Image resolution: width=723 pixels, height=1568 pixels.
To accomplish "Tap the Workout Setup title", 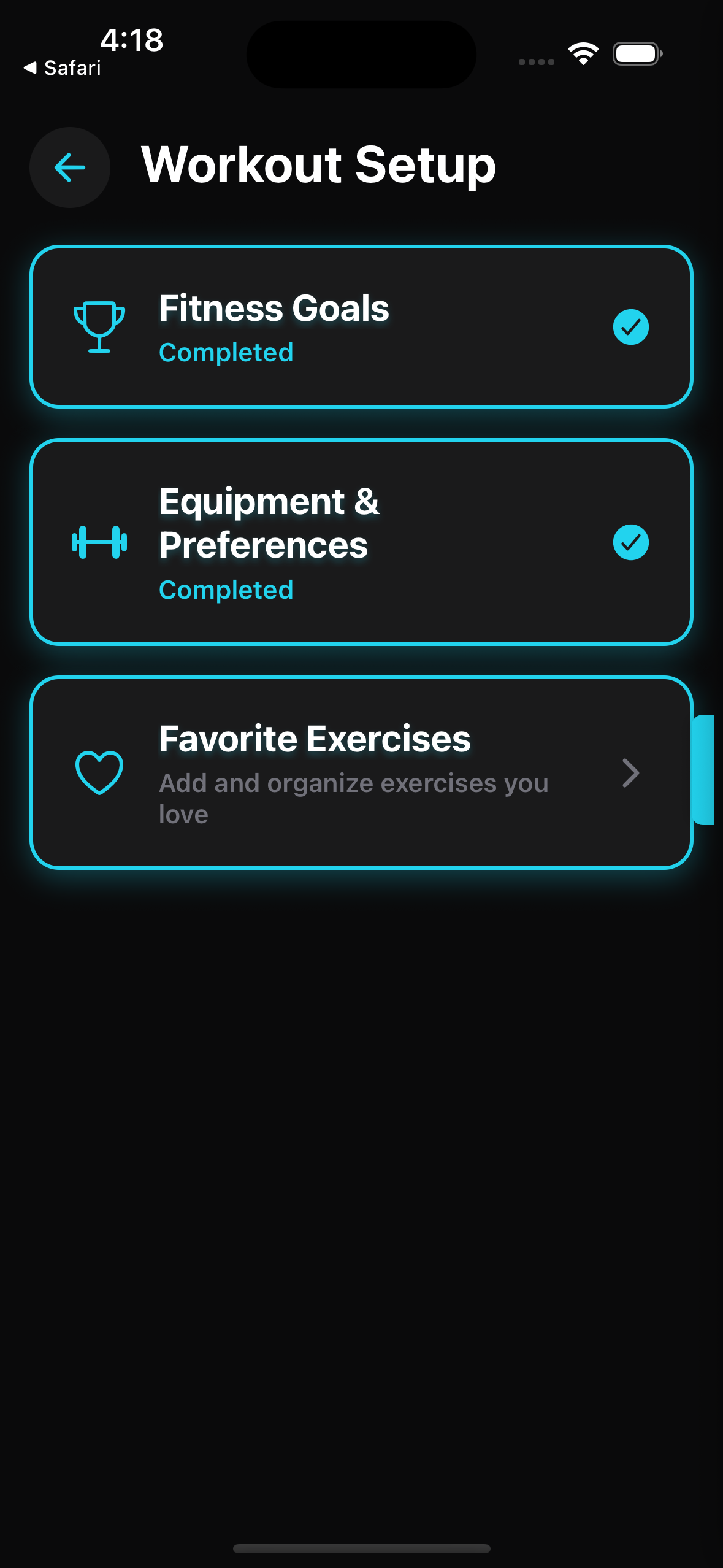I will pos(318,165).
